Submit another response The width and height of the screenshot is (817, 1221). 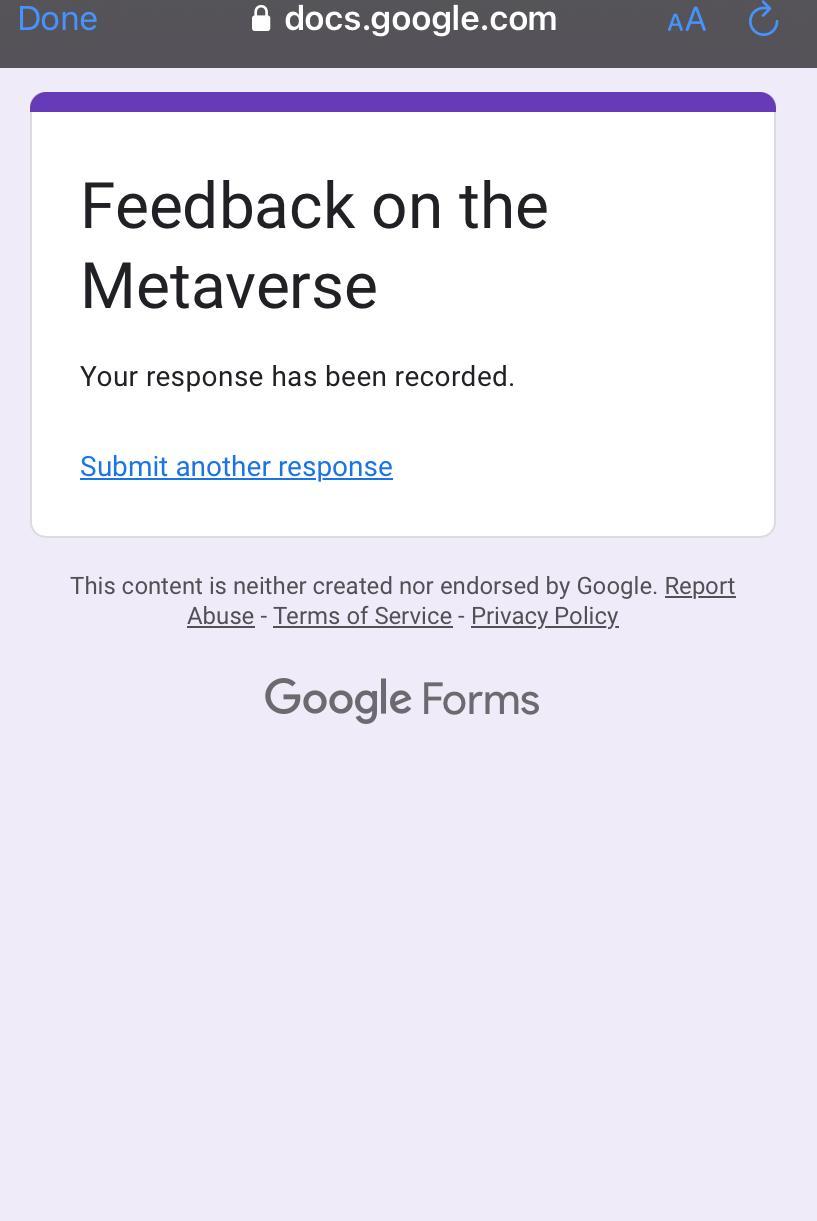tap(236, 467)
